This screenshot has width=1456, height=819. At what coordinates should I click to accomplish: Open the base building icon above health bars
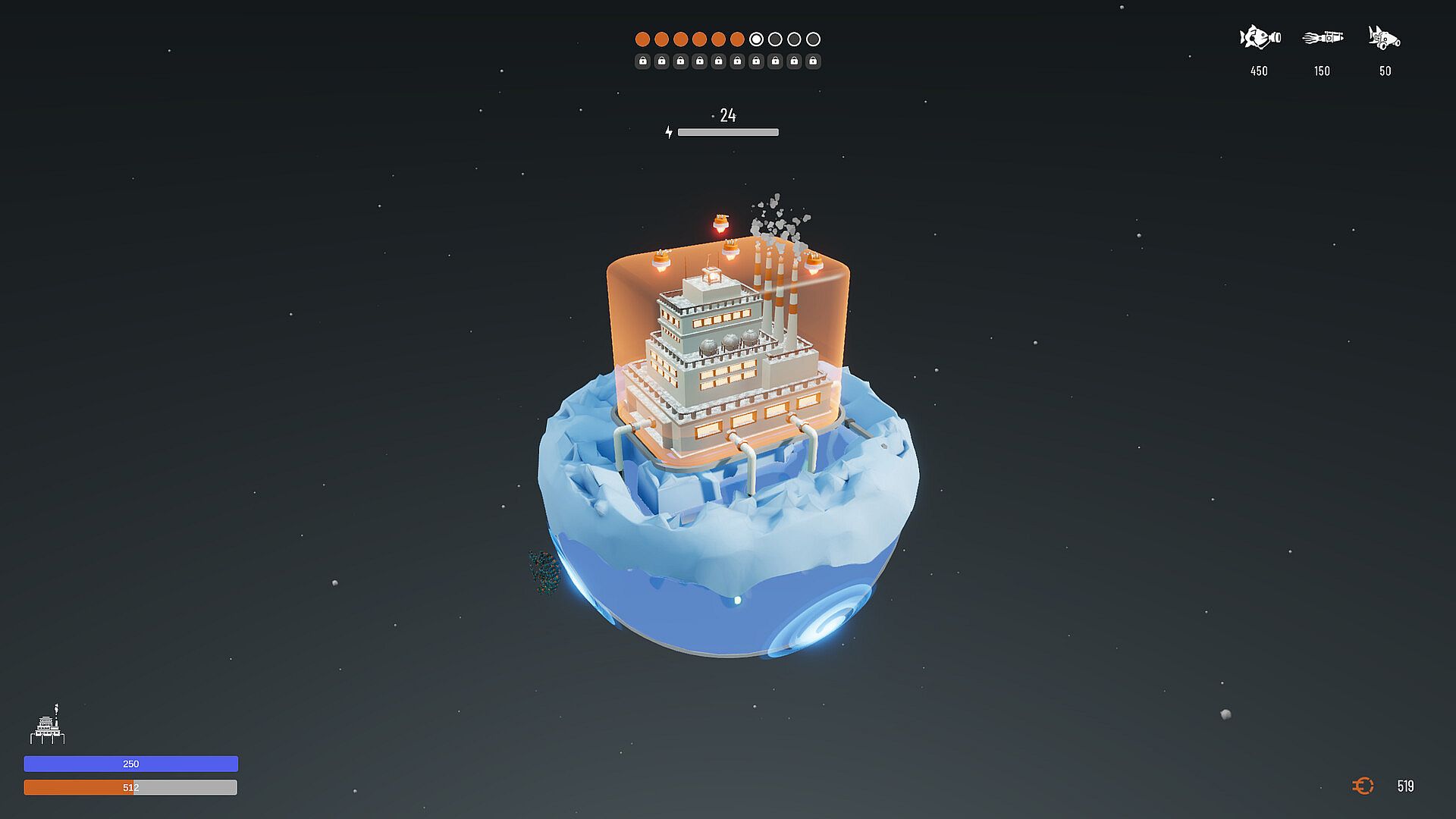pos(47,725)
